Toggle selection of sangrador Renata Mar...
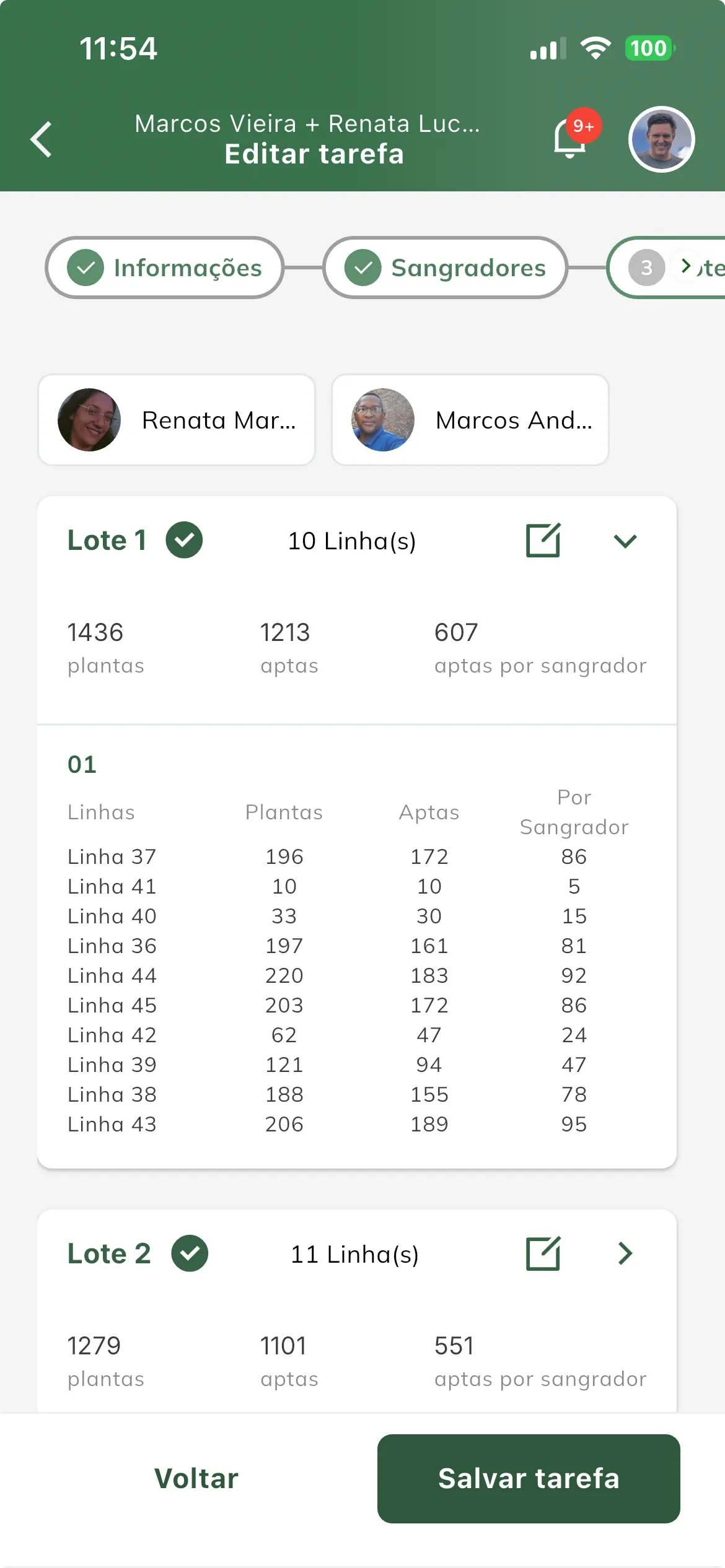Screen dimensions: 725x1568 click(176, 420)
